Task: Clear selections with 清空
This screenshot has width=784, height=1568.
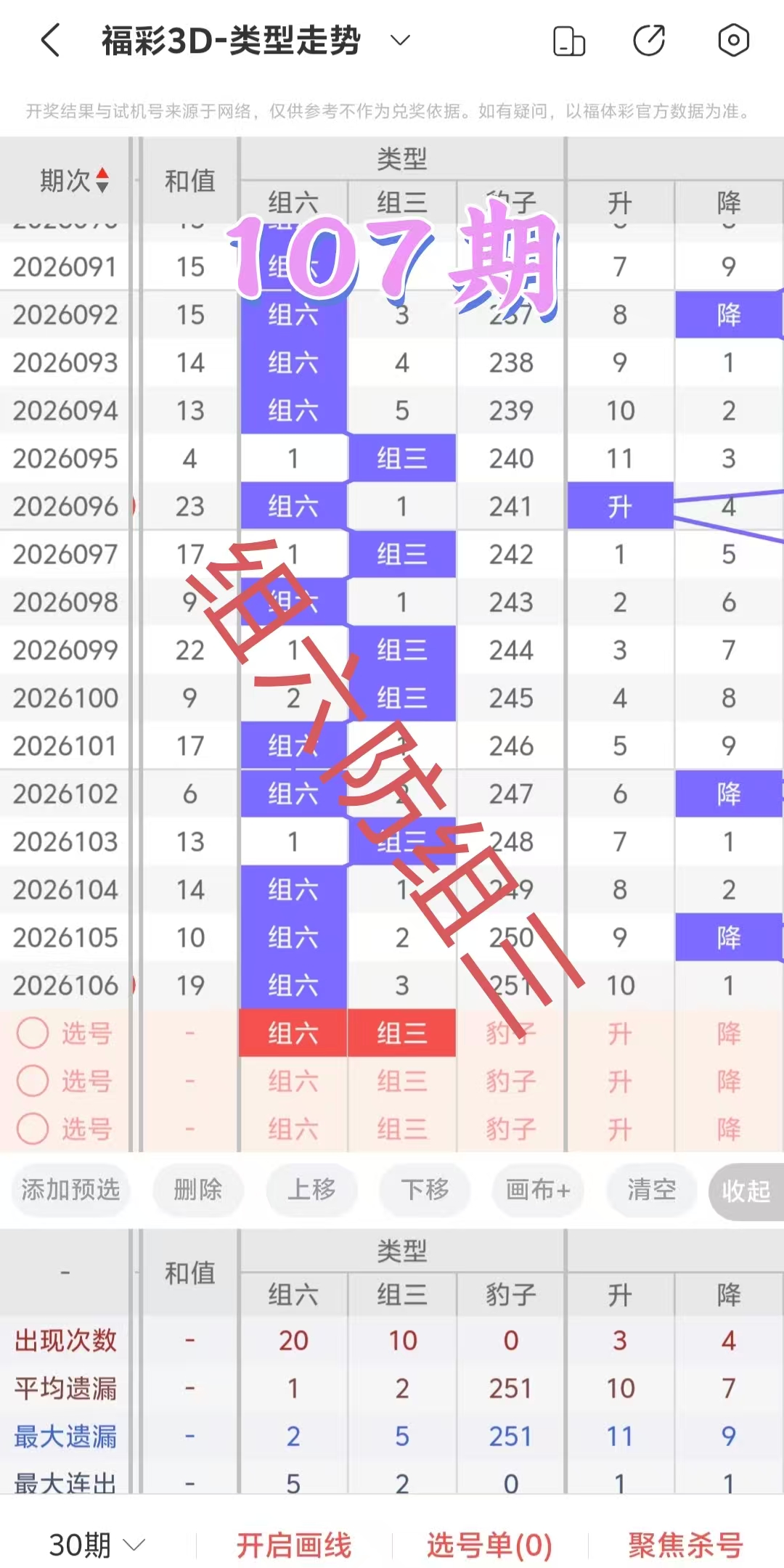Action: (651, 1190)
